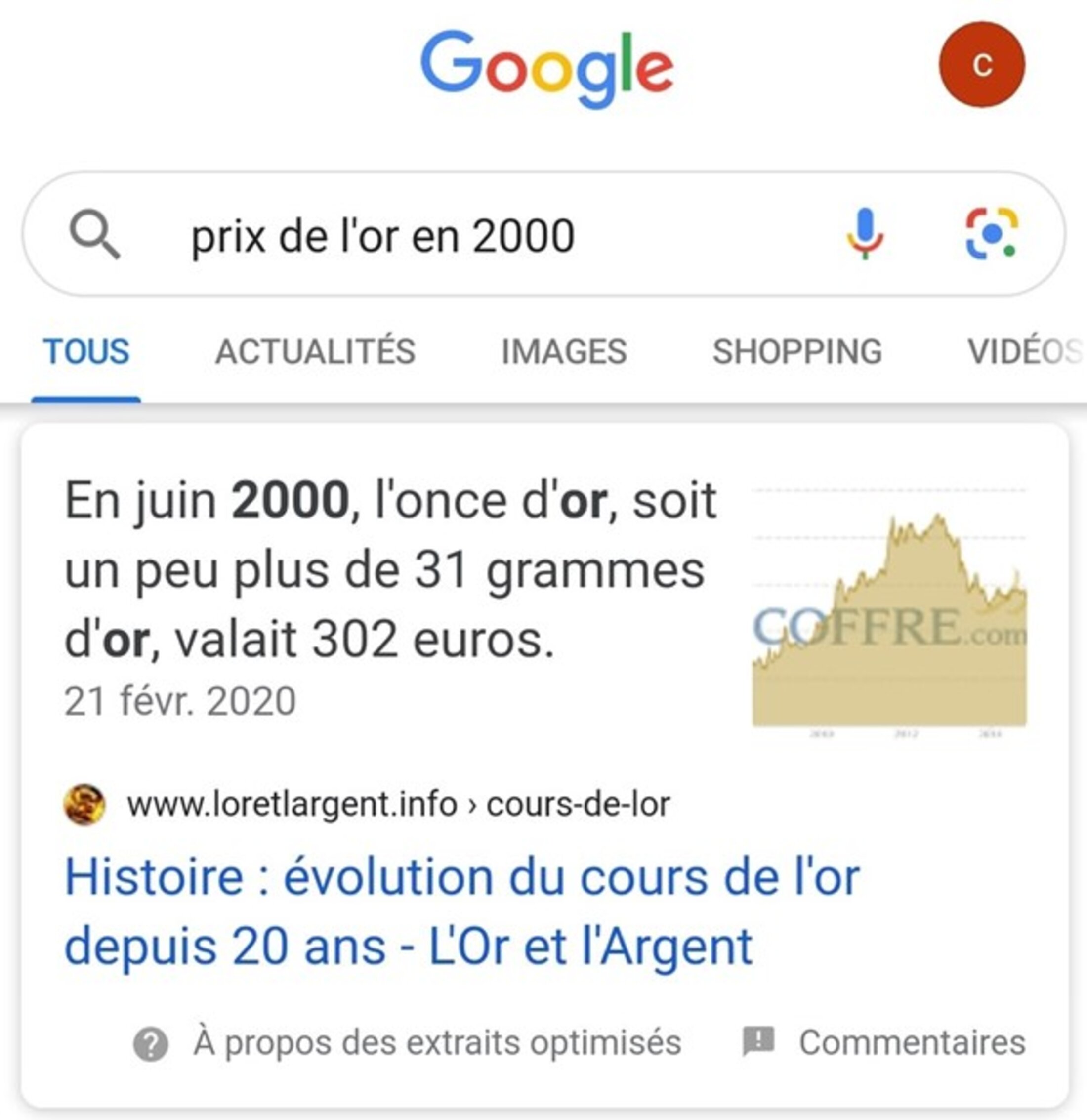Tap the magnifying glass search icon

94,234
